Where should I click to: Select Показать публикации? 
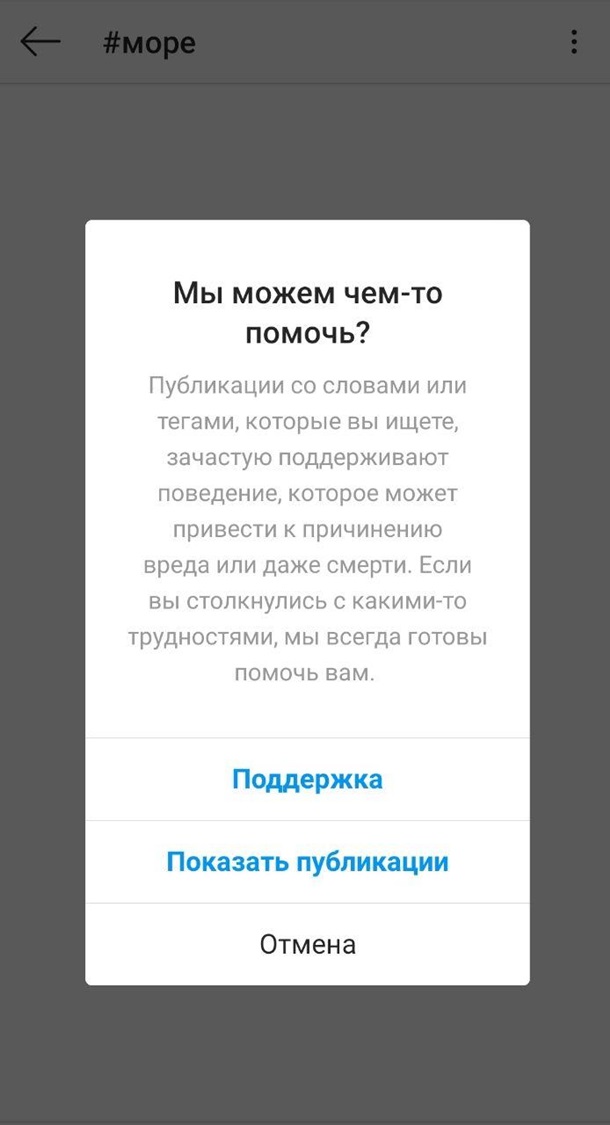point(307,862)
